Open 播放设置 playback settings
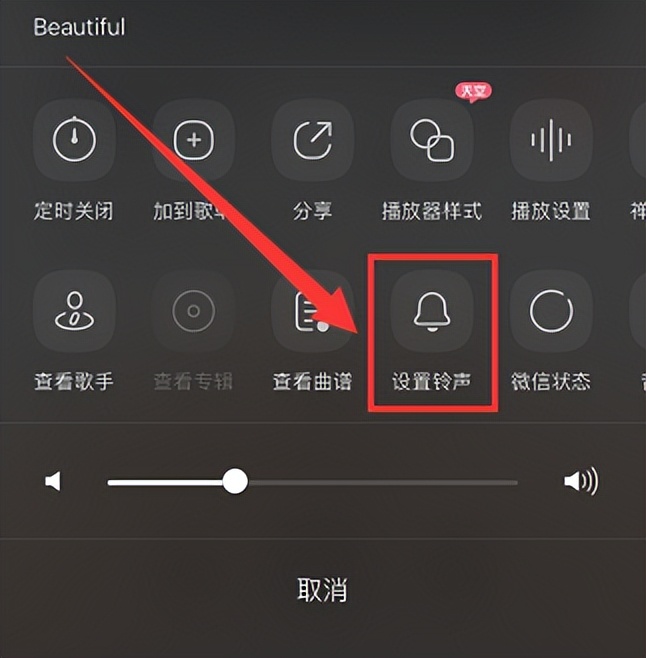 tap(551, 141)
